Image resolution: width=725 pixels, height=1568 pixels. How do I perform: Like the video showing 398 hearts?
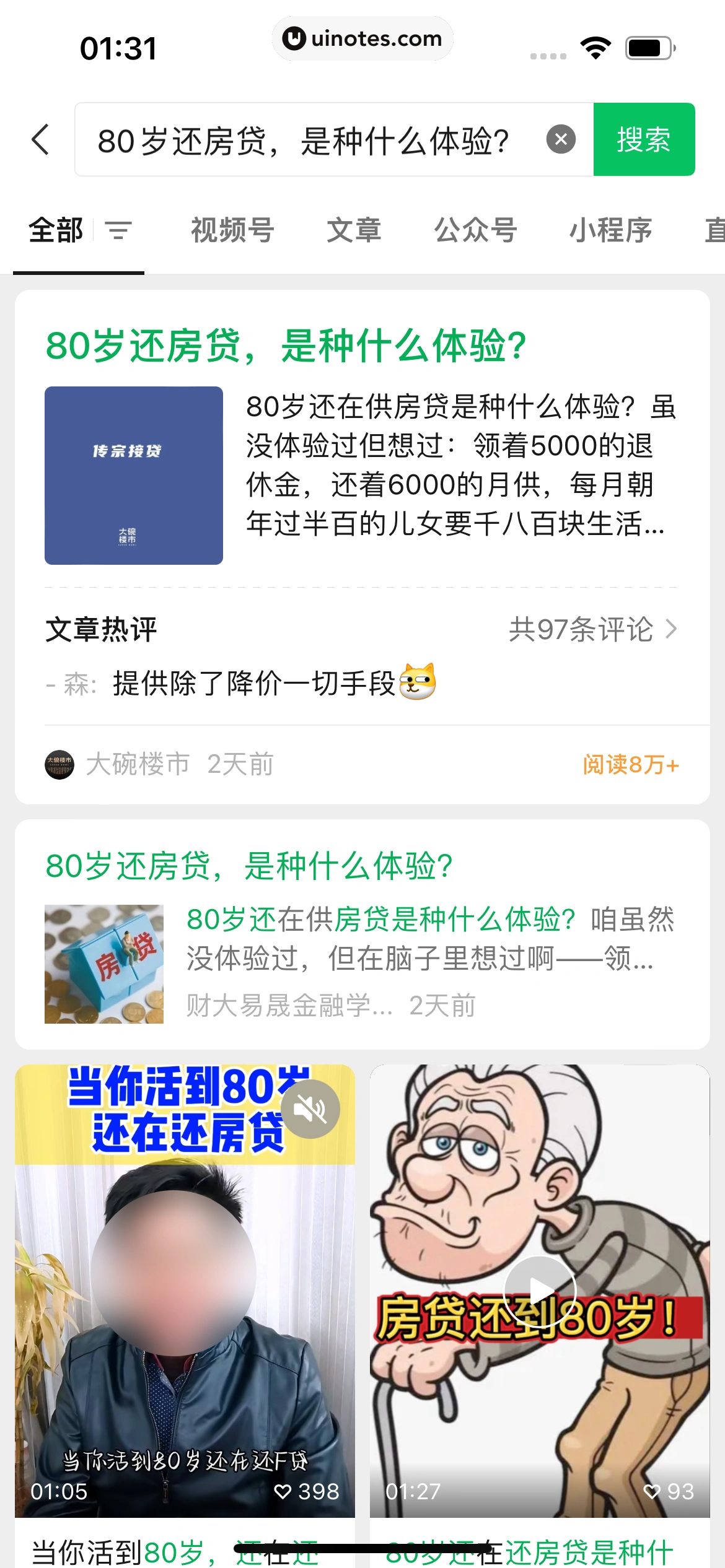(284, 1491)
